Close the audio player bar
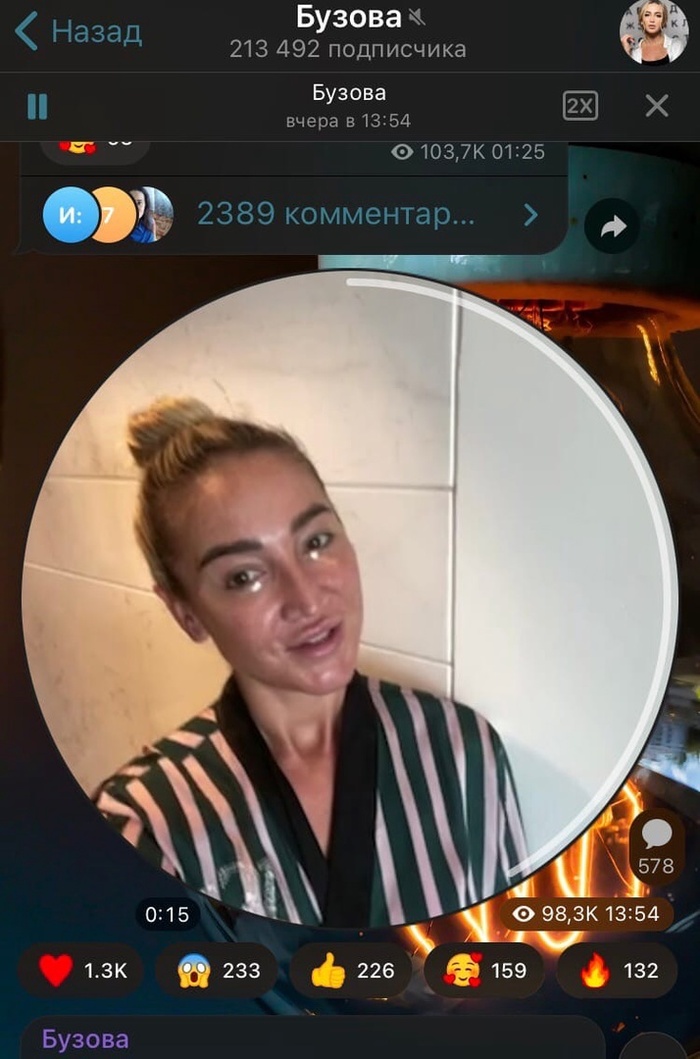Viewport: 700px width, 1059px height. 657,105
